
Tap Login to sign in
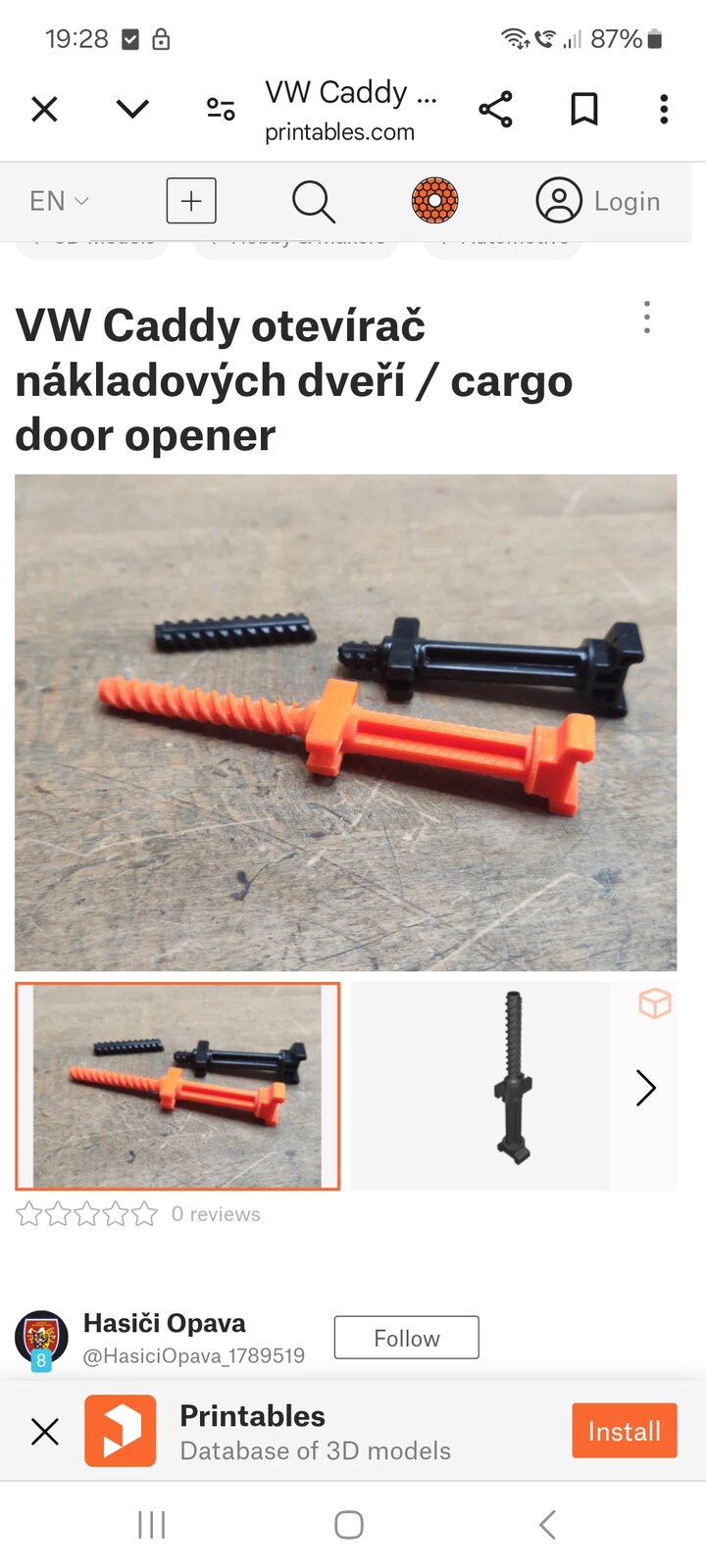tap(598, 201)
